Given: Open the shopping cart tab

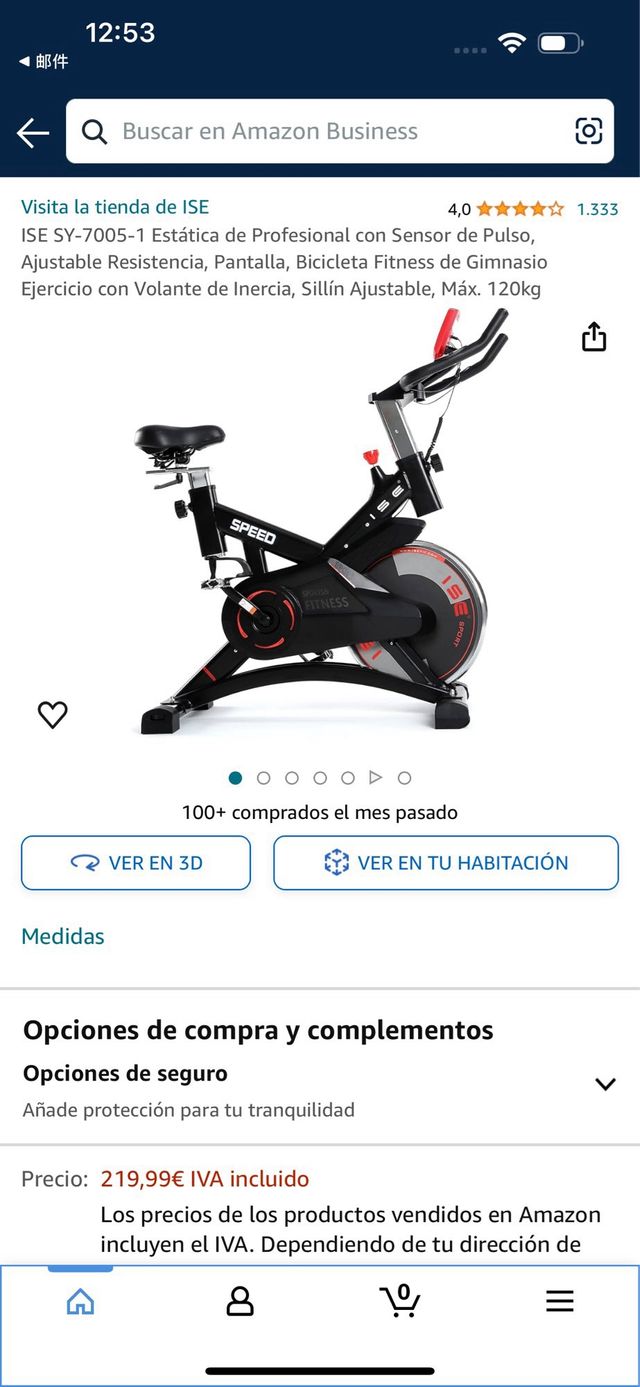Looking at the screenshot, I should (400, 1301).
